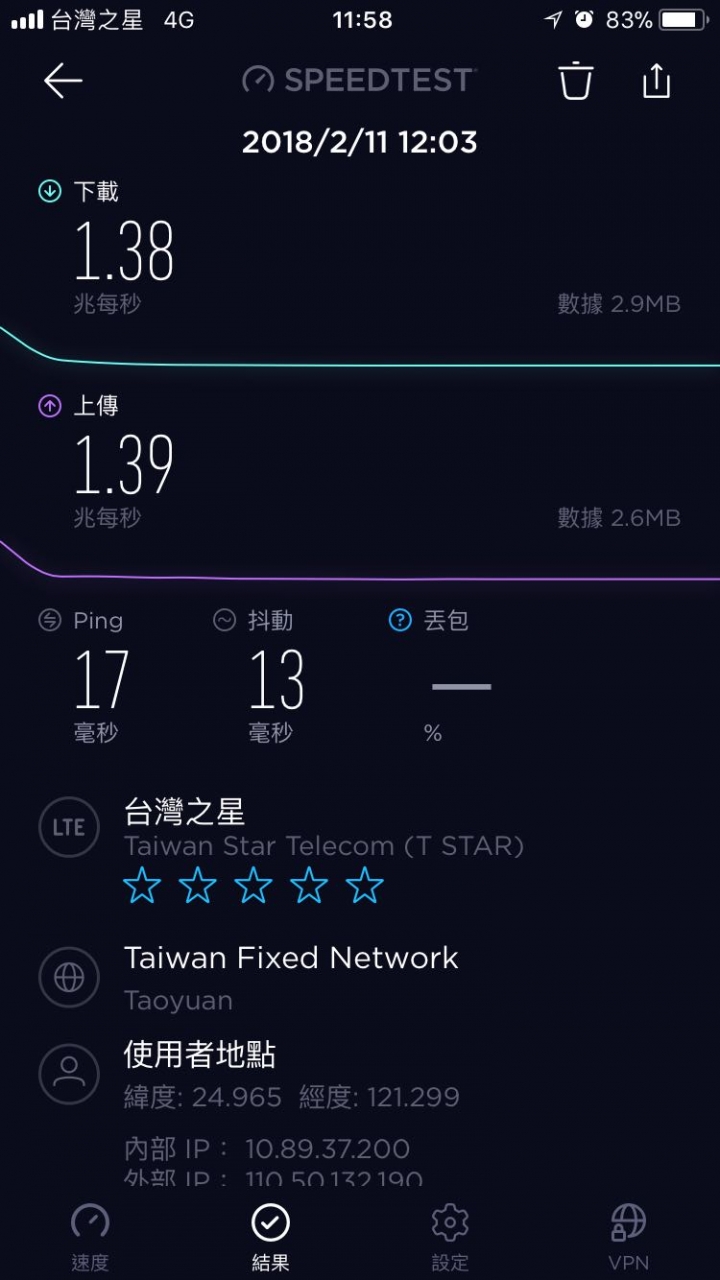Rate 台灣之星 with the first star
The height and width of the screenshot is (1280, 720).
tap(142, 886)
